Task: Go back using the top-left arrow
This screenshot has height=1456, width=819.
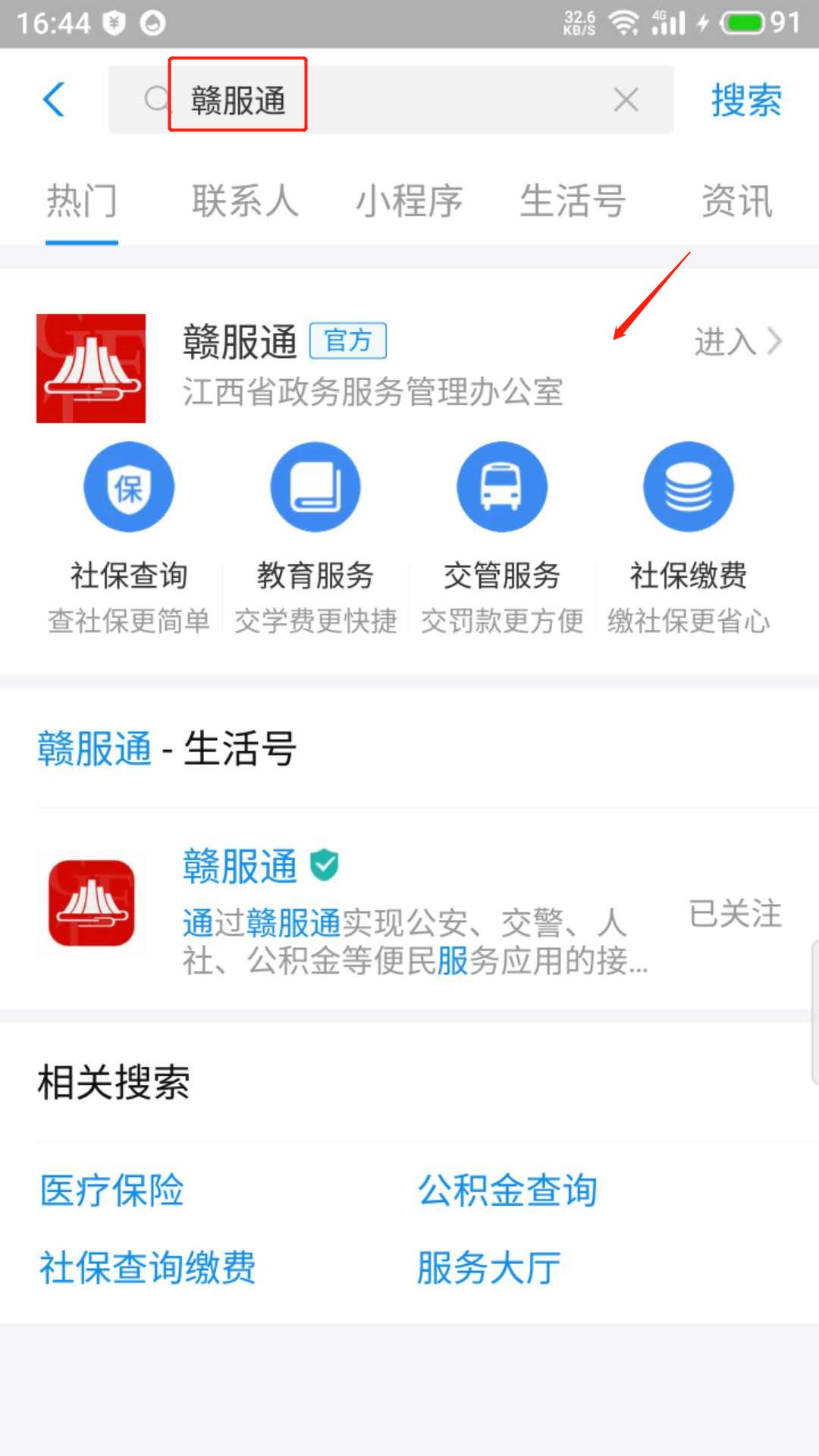Action: [x=55, y=99]
